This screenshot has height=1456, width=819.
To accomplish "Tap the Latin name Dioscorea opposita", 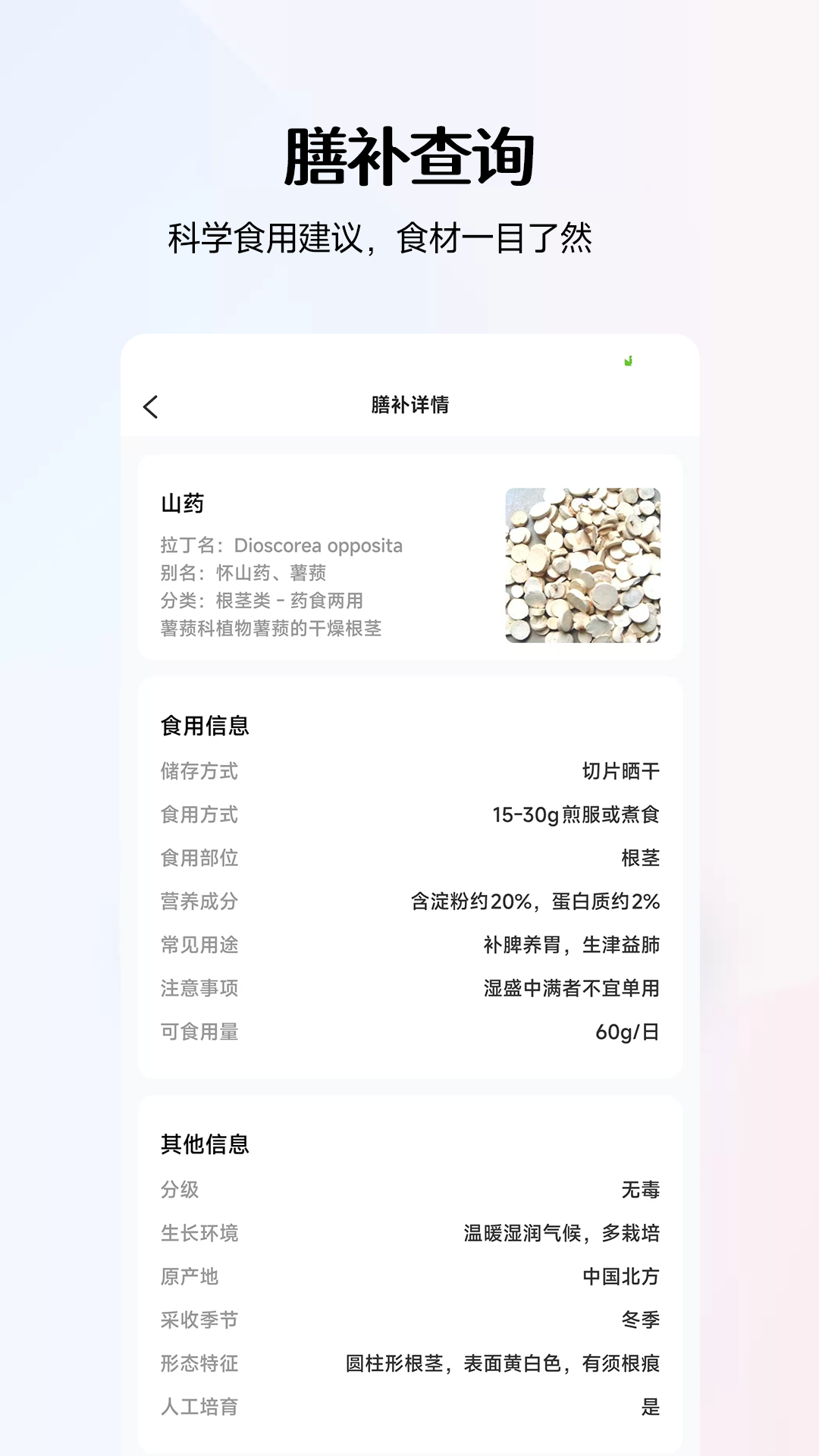I will (x=278, y=545).
